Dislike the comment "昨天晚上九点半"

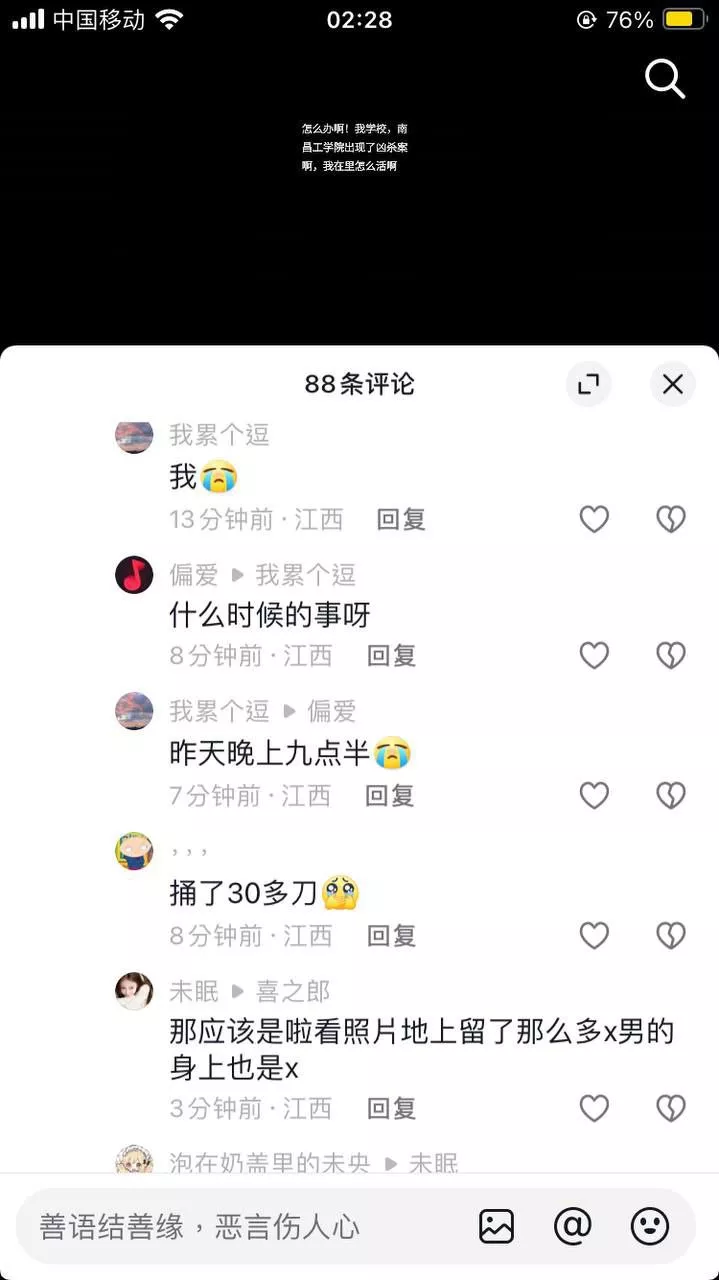670,795
